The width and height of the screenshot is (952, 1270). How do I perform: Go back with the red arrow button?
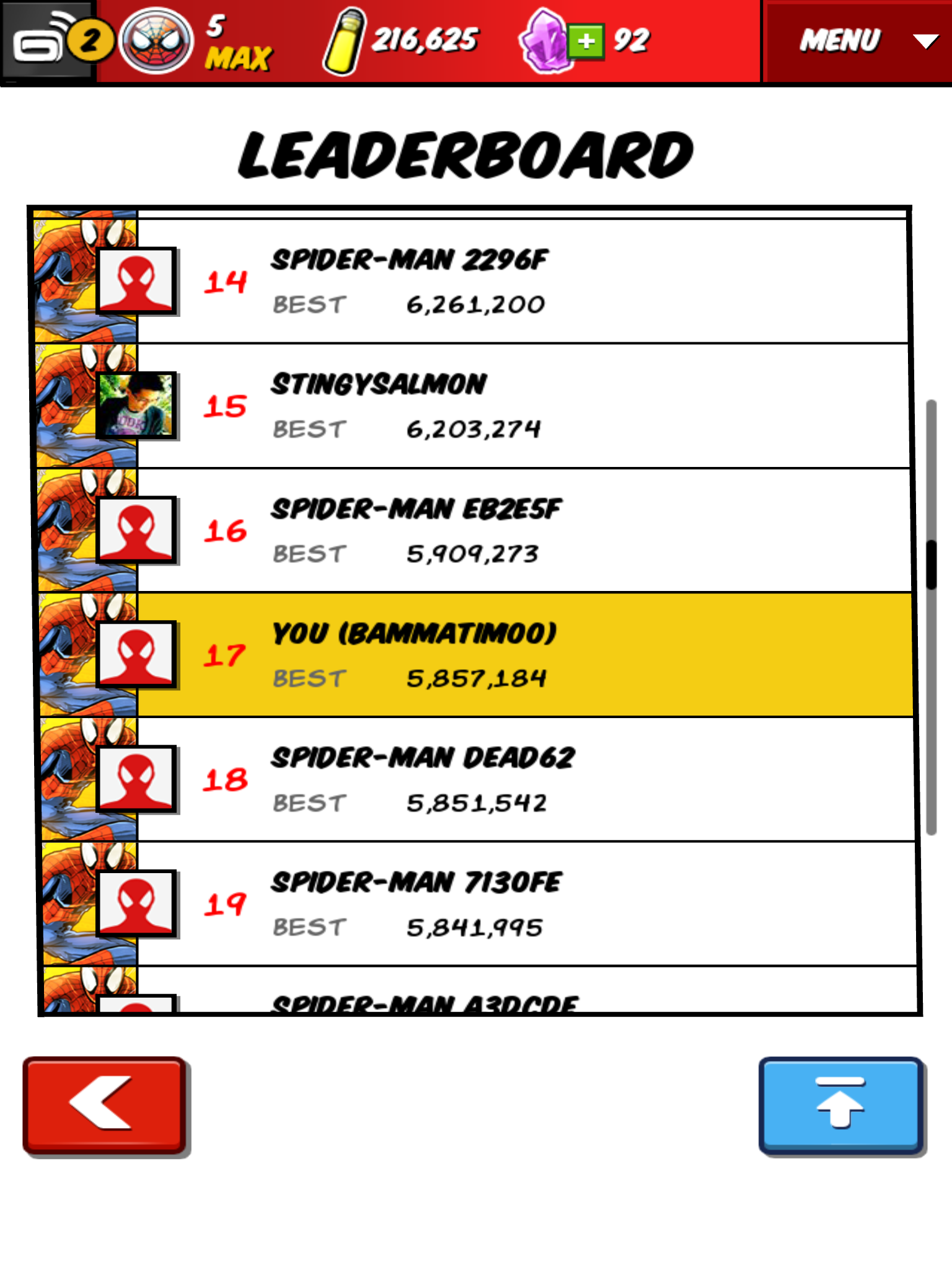[105, 1106]
